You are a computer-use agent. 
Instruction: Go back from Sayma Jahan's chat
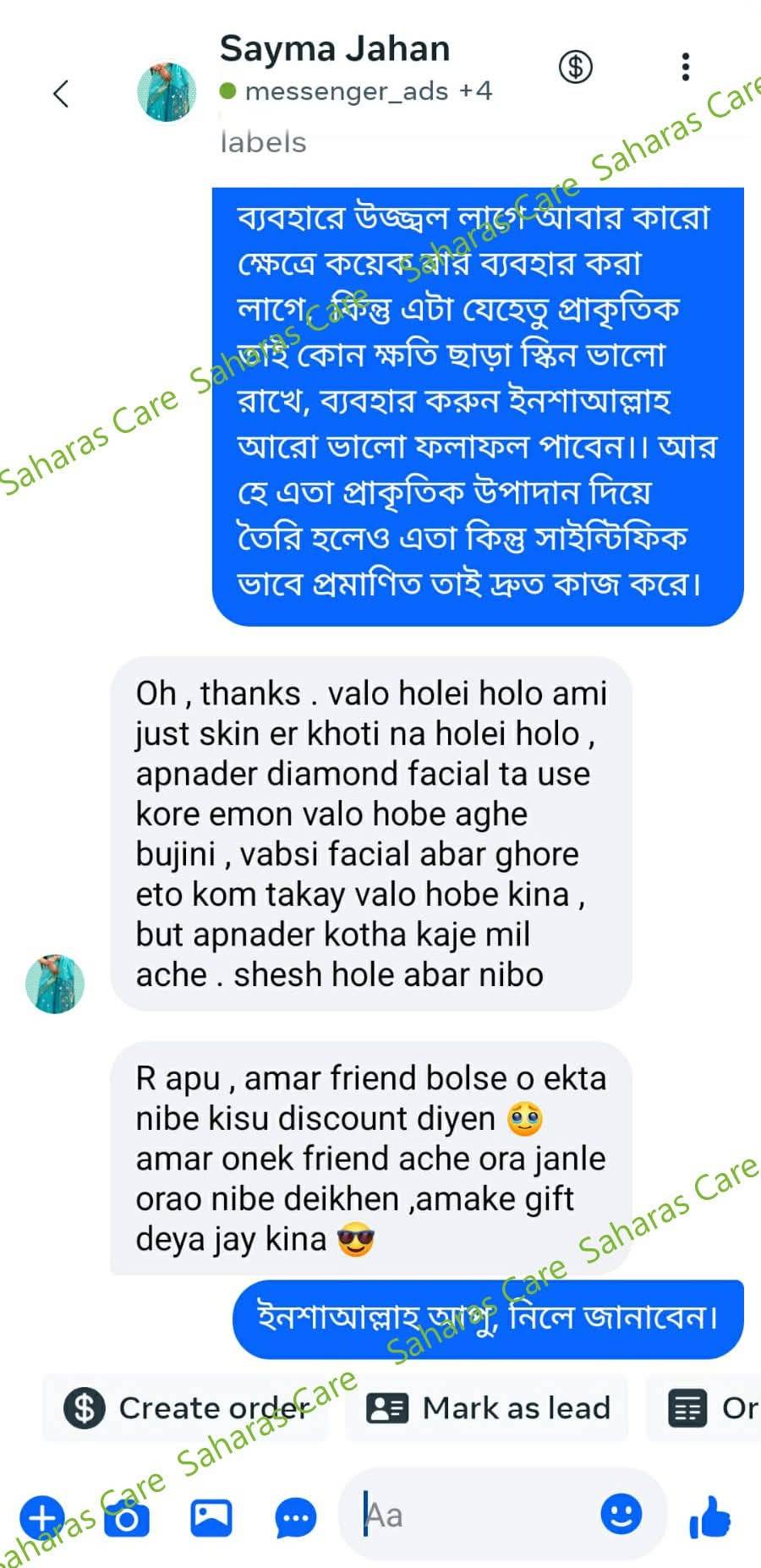coord(61,93)
